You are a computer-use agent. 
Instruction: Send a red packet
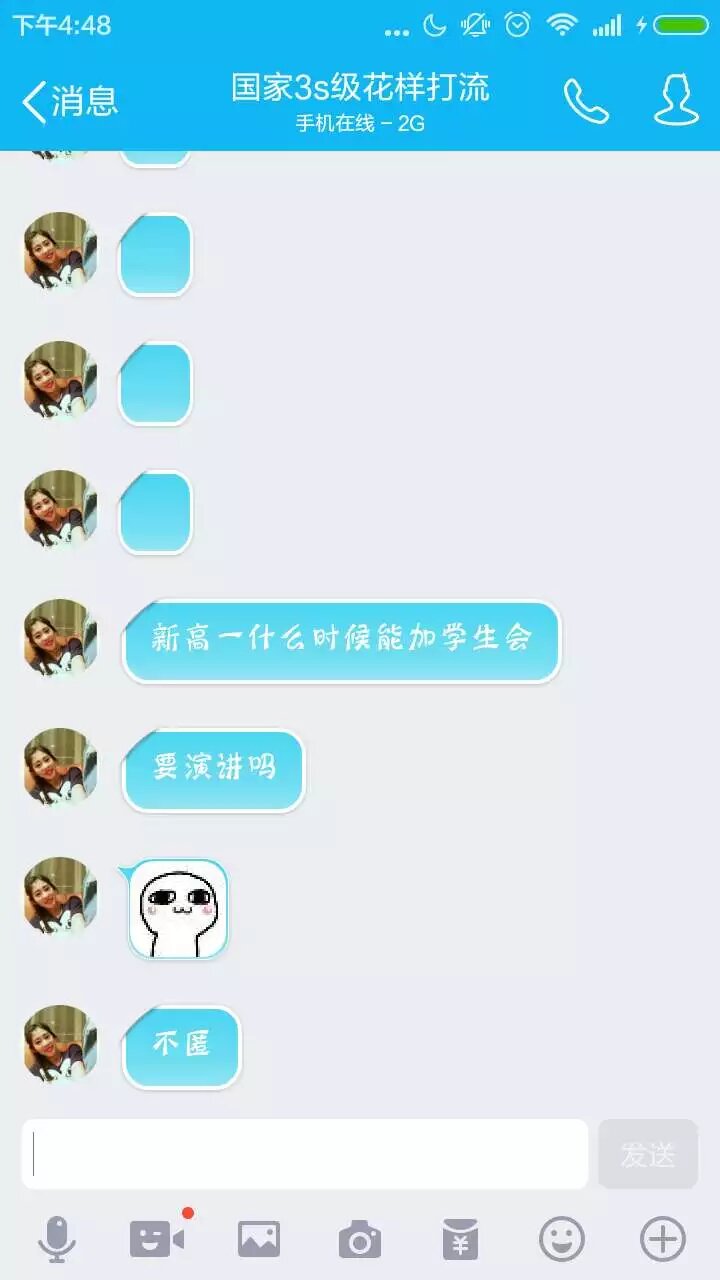pyautogui.click(x=460, y=1239)
